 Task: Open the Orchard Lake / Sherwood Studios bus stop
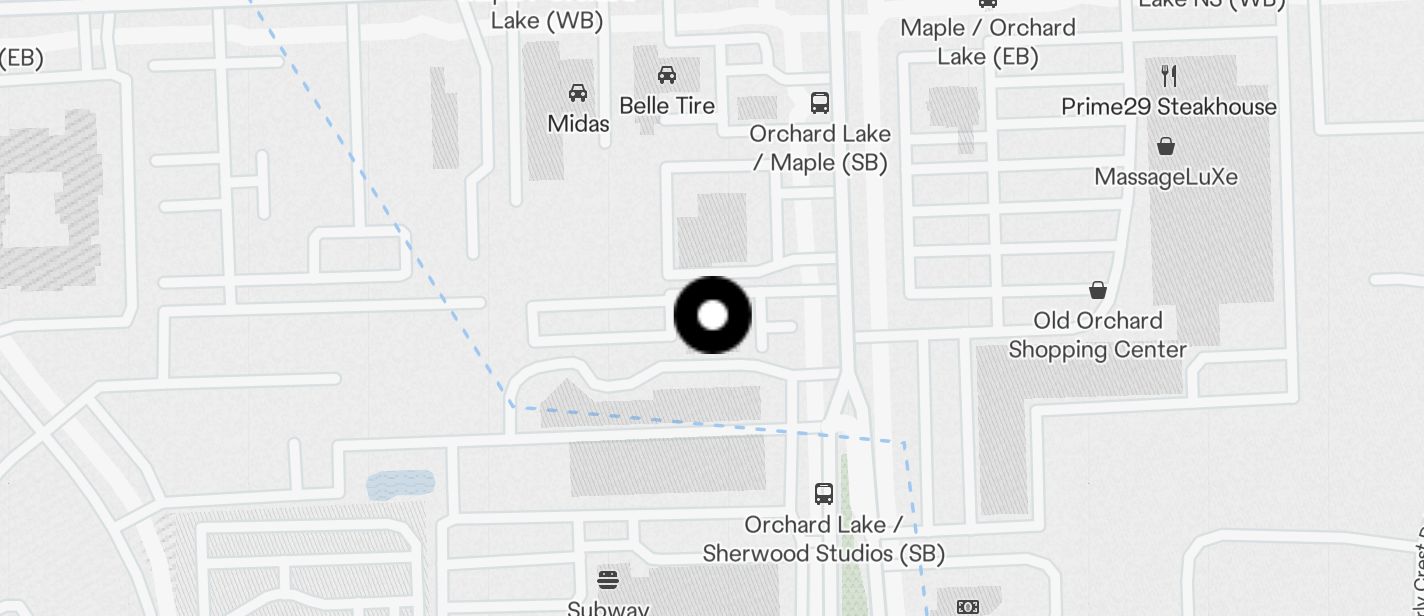[824, 493]
